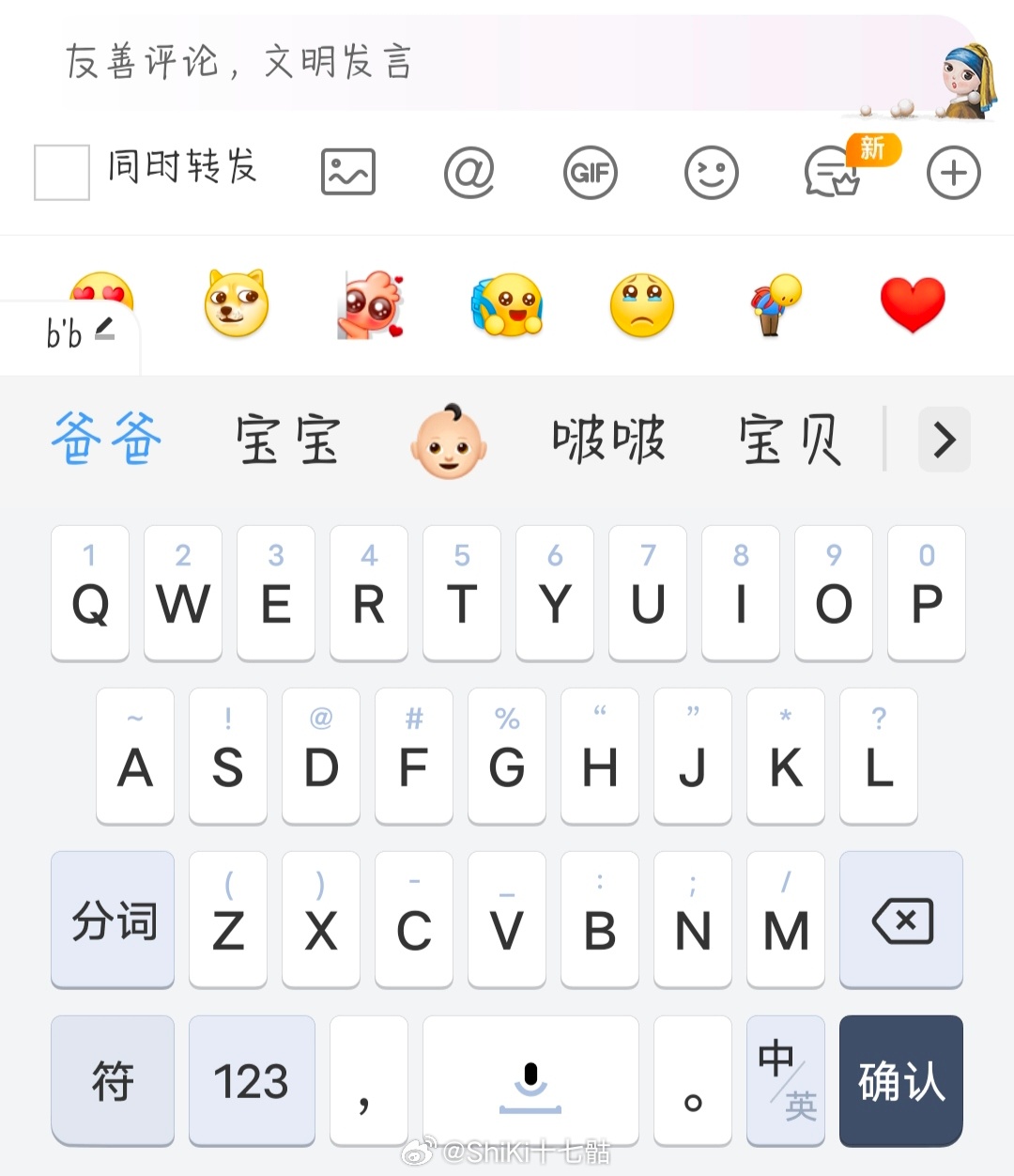This screenshot has width=1014, height=1176.
Task: Open the 符 symbols keyboard
Action: click(113, 1080)
